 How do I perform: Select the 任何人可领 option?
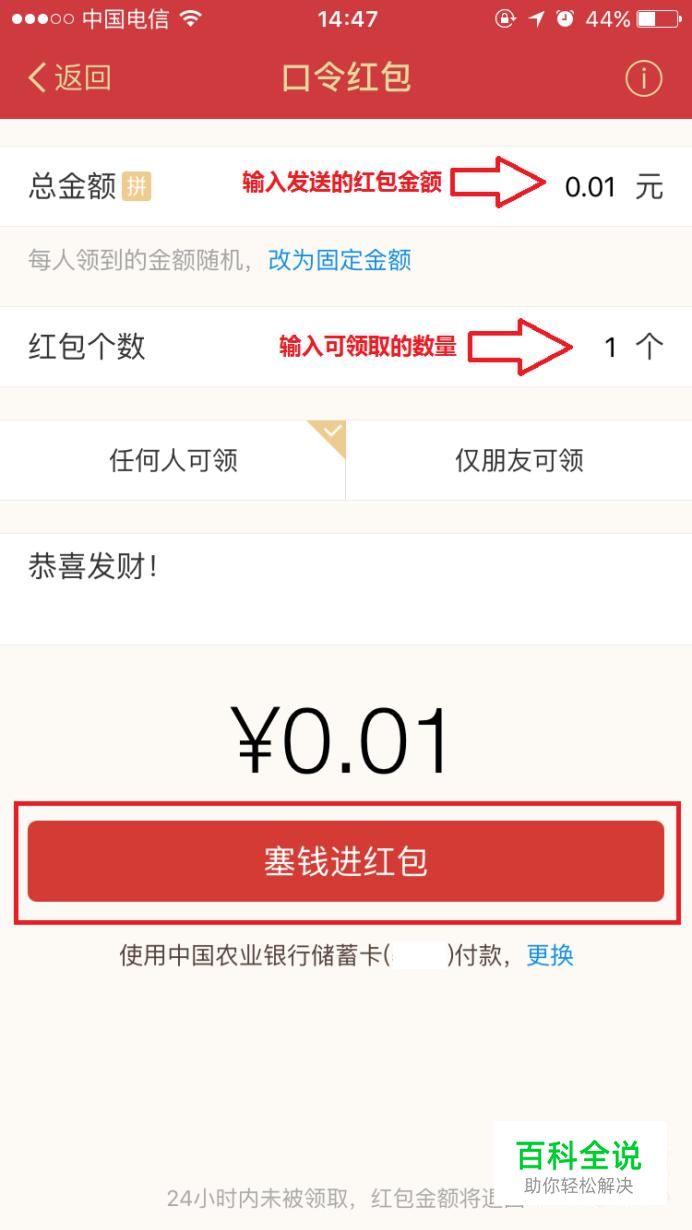click(x=173, y=460)
